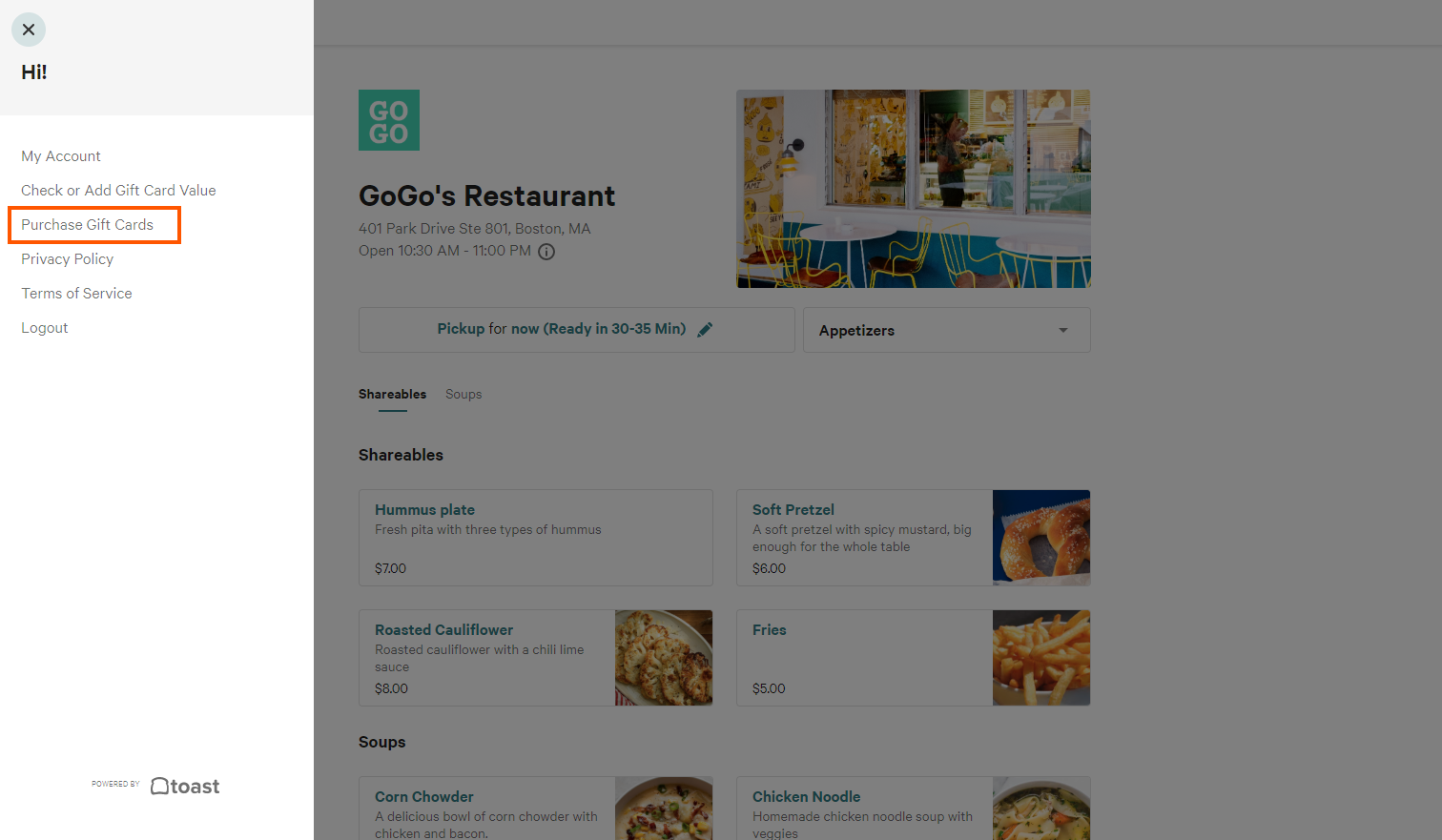This screenshot has height=840, width=1442.
Task: Select the Shareables tab
Action: 392,395
